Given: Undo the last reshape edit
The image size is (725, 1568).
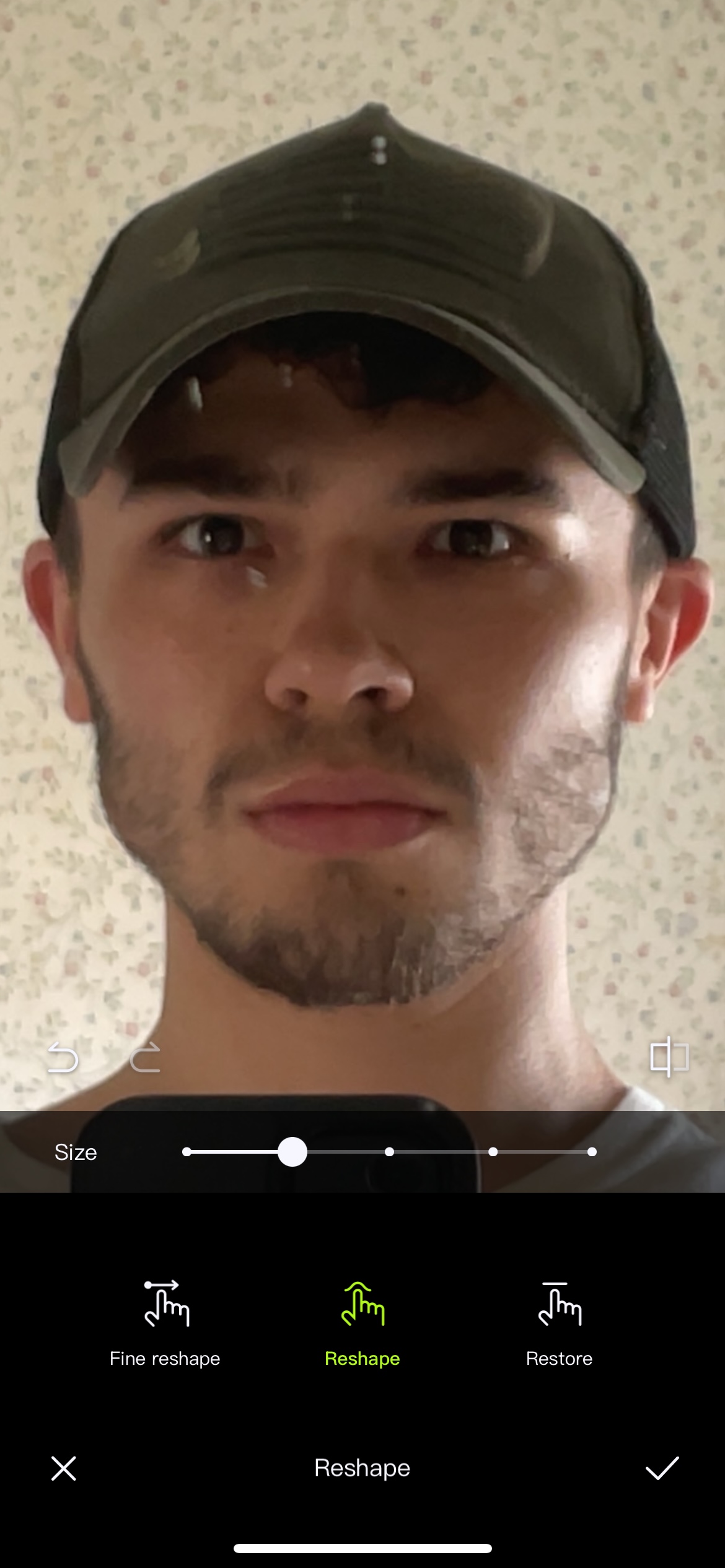Looking at the screenshot, I should coord(63,1057).
